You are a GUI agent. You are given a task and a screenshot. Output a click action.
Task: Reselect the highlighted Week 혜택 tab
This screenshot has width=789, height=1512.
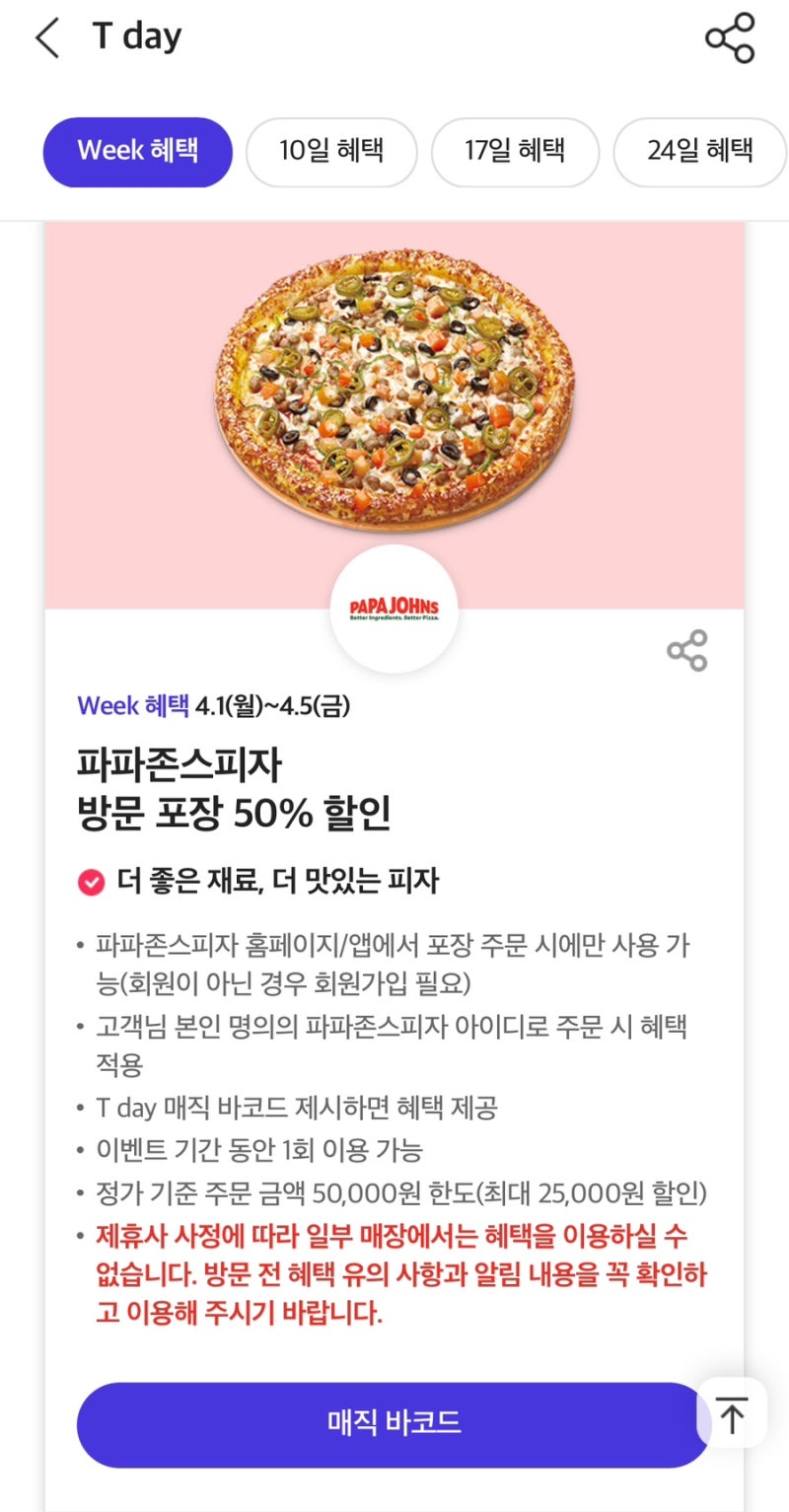137,152
